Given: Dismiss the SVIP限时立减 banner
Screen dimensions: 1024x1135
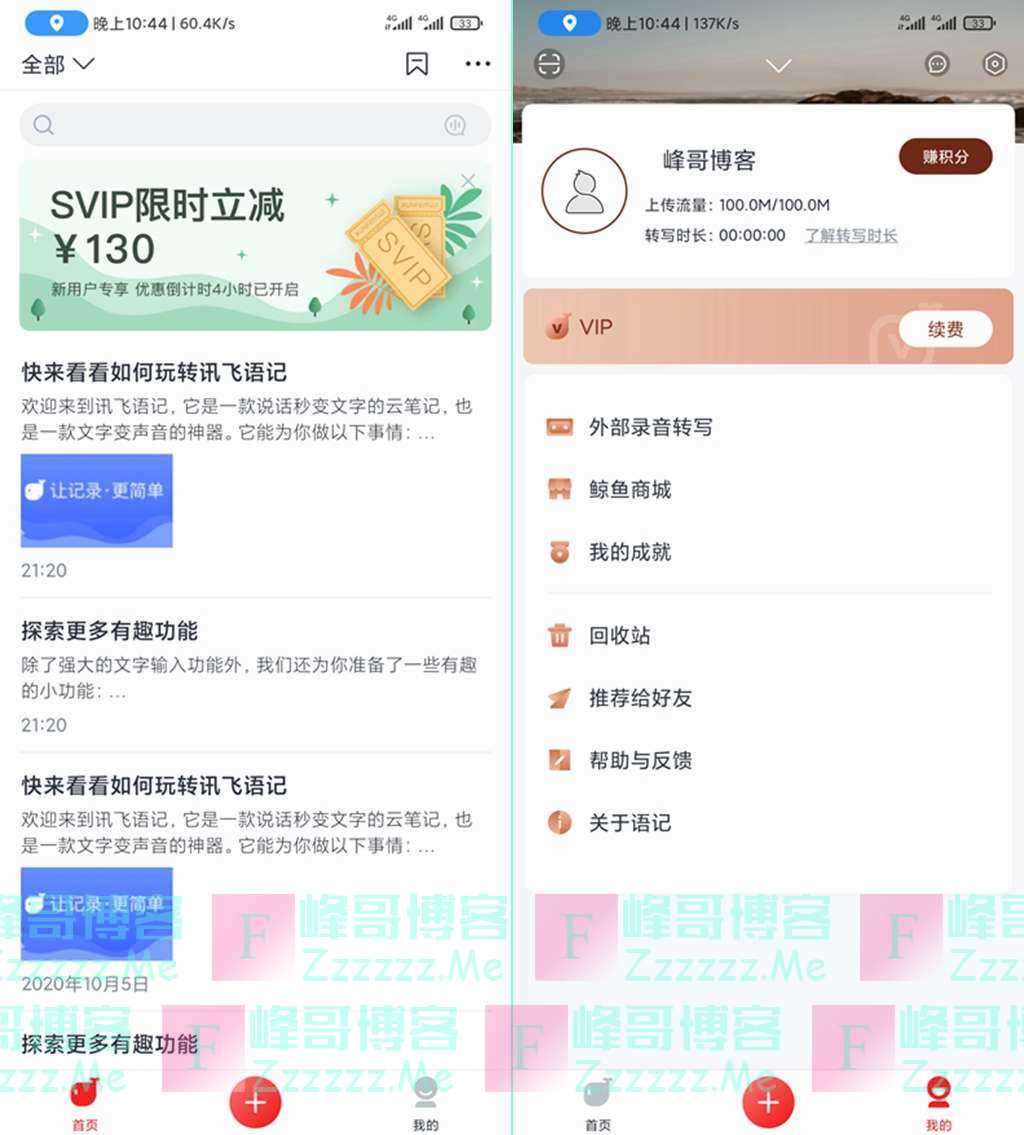Looking at the screenshot, I should pos(468,181).
